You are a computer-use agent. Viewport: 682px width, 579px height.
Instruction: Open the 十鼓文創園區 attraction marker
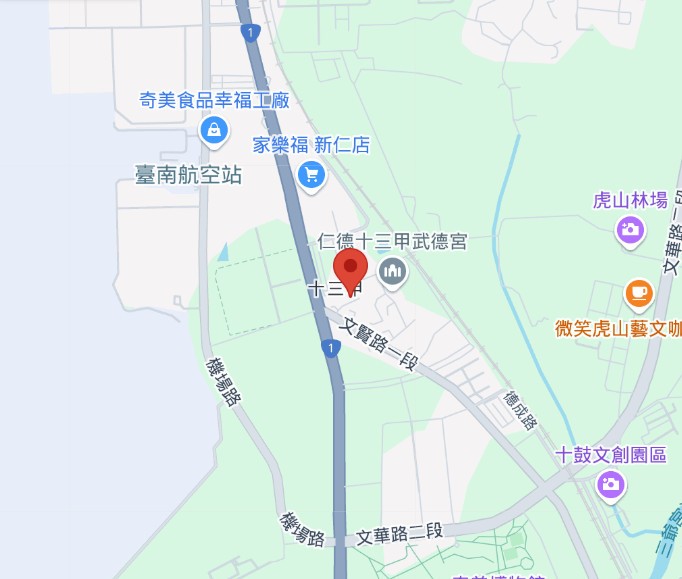610,485
